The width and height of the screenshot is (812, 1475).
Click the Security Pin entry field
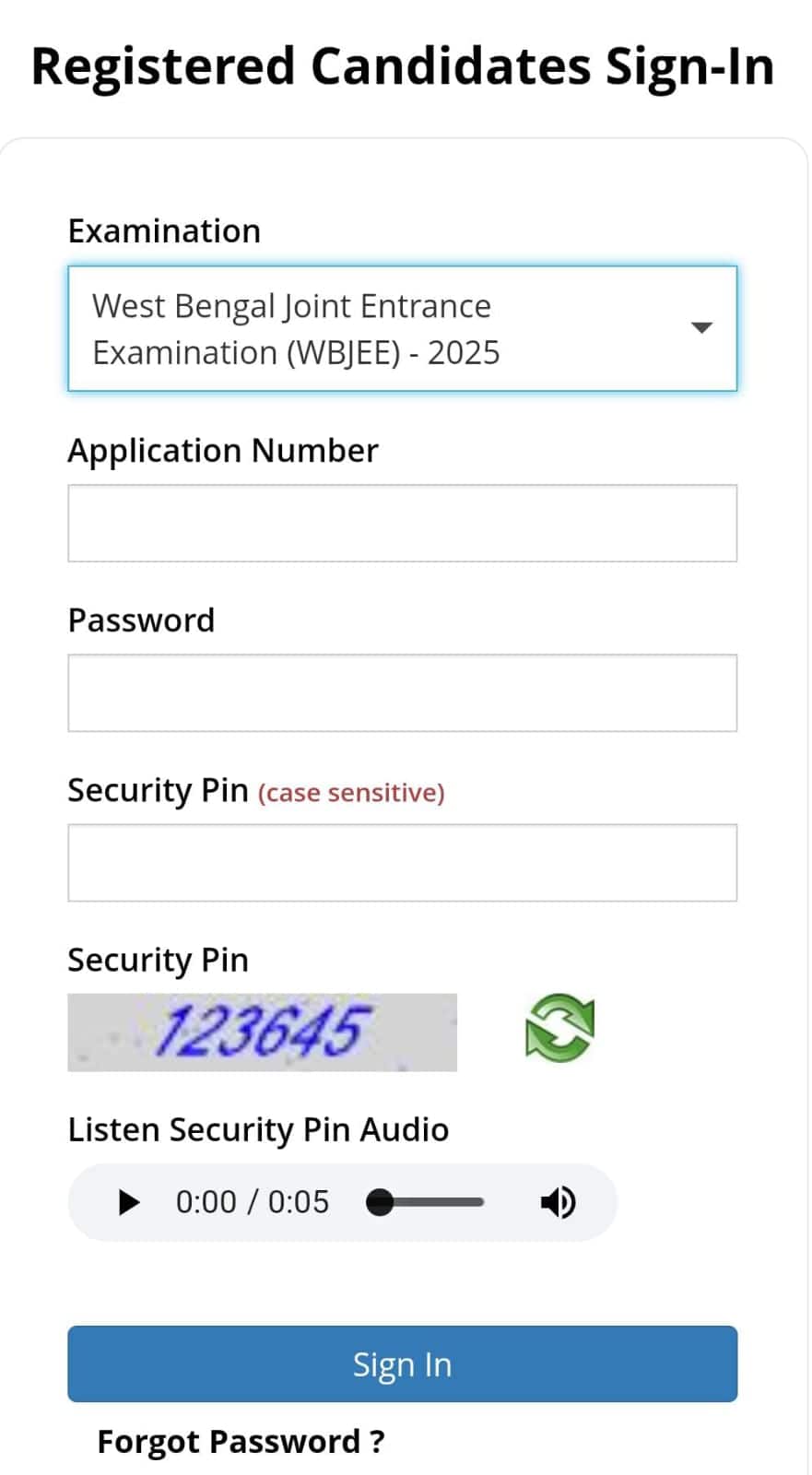pyautogui.click(x=402, y=862)
